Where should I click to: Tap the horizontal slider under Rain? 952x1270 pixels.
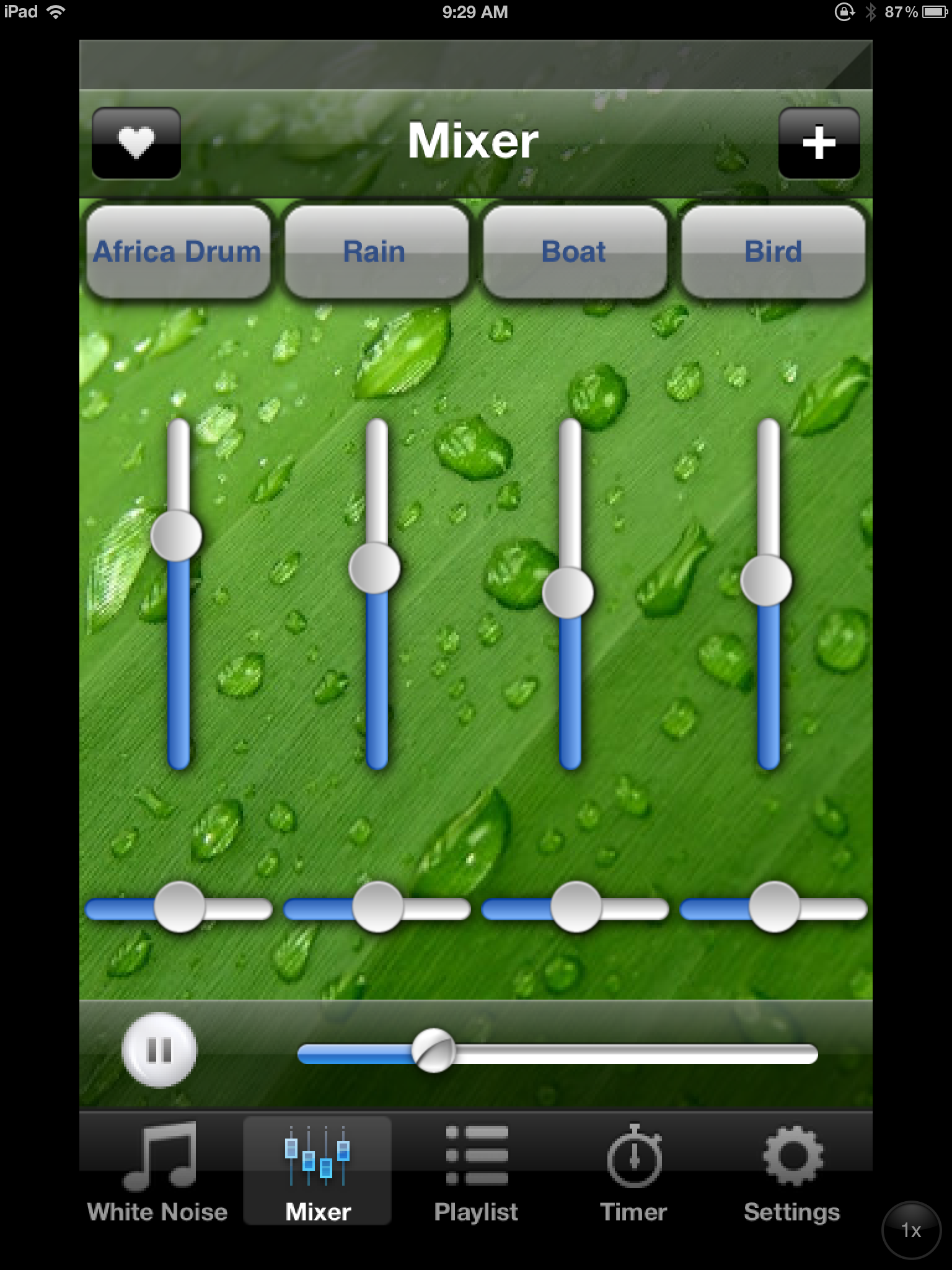pos(377,907)
